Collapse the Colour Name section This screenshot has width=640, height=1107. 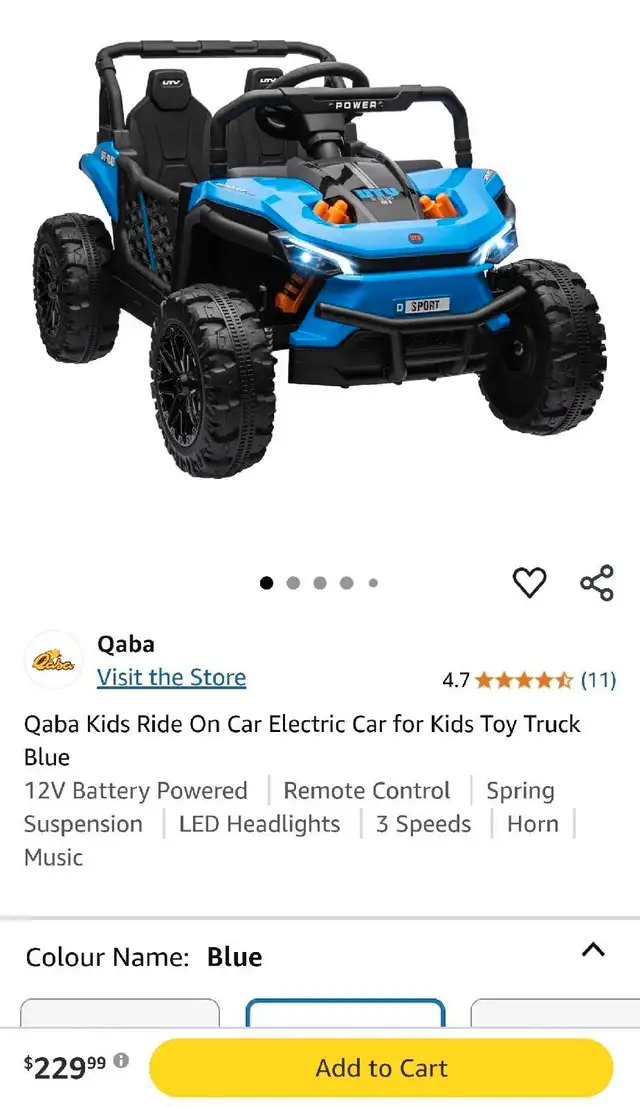coord(593,950)
